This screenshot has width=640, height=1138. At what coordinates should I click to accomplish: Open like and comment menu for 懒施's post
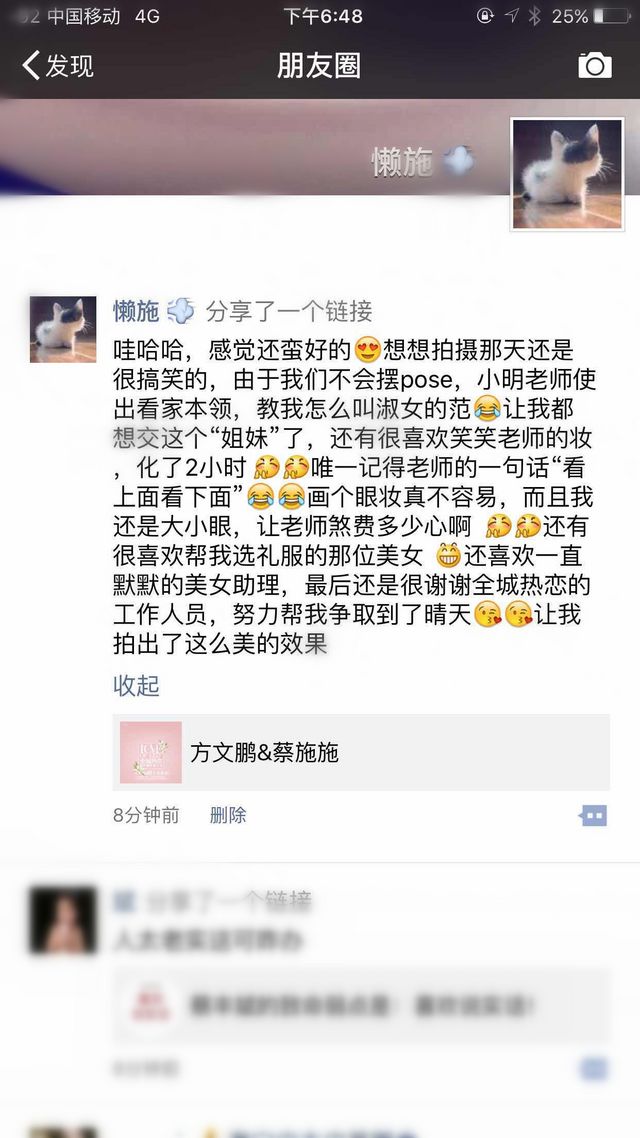point(593,816)
